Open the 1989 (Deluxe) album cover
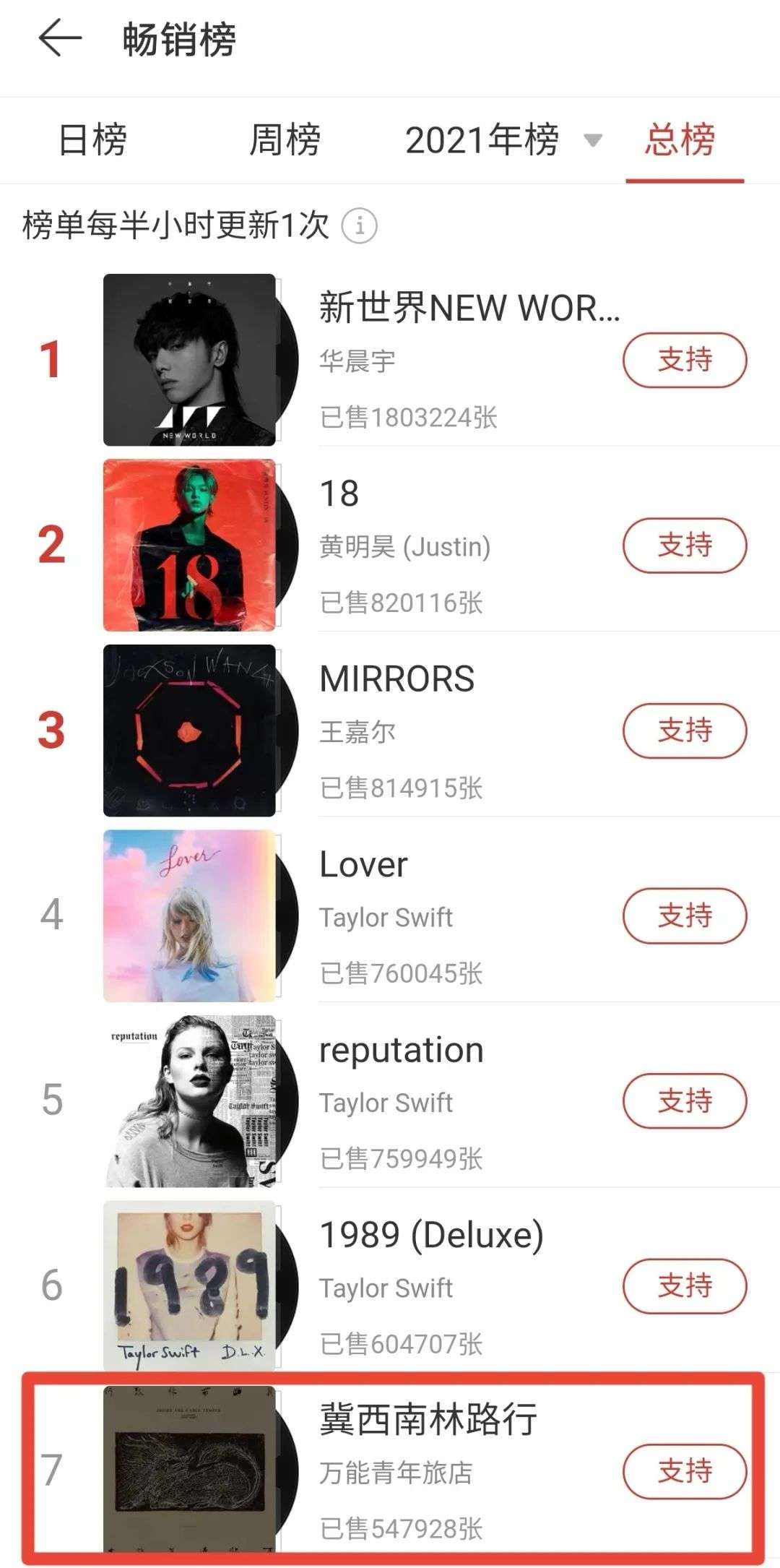 pyautogui.click(x=189, y=1286)
